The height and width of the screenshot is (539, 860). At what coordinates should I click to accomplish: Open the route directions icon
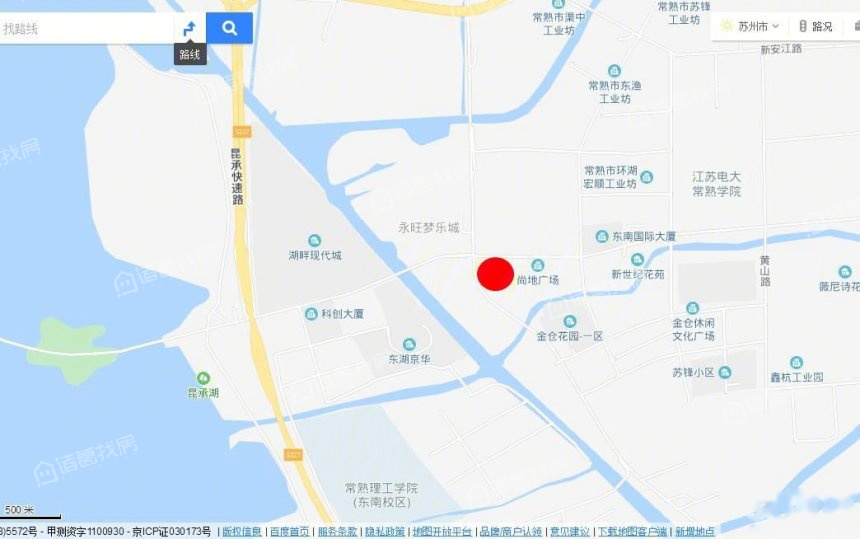(189, 28)
